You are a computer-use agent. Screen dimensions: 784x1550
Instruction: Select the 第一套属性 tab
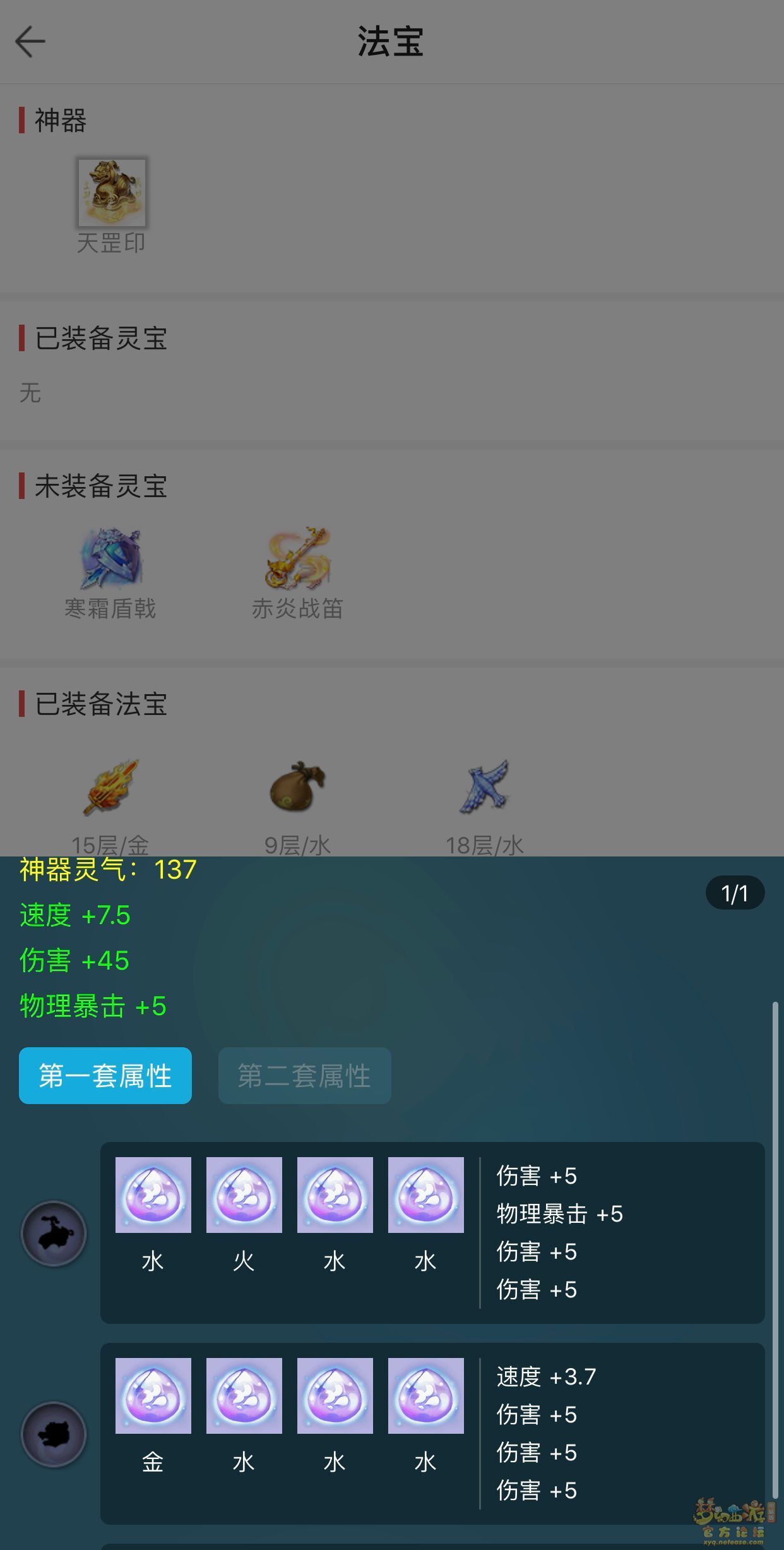click(x=105, y=1076)
